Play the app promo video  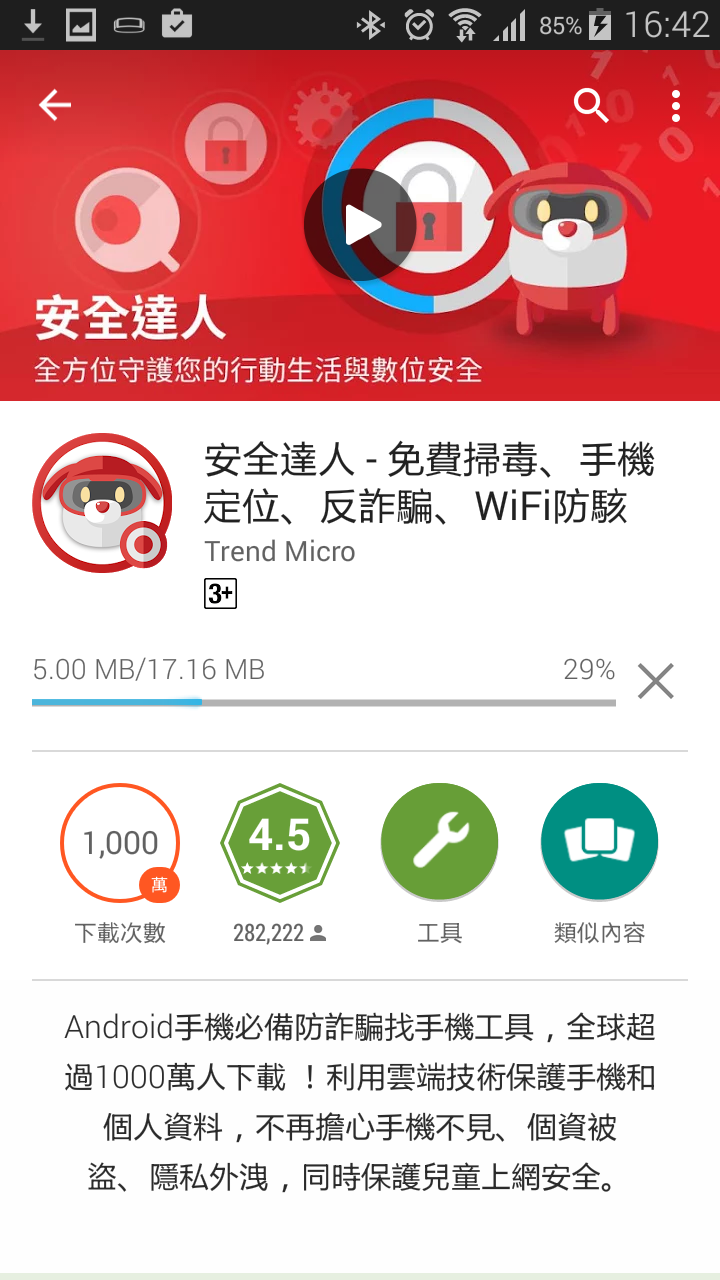click(x=360, y=225)
